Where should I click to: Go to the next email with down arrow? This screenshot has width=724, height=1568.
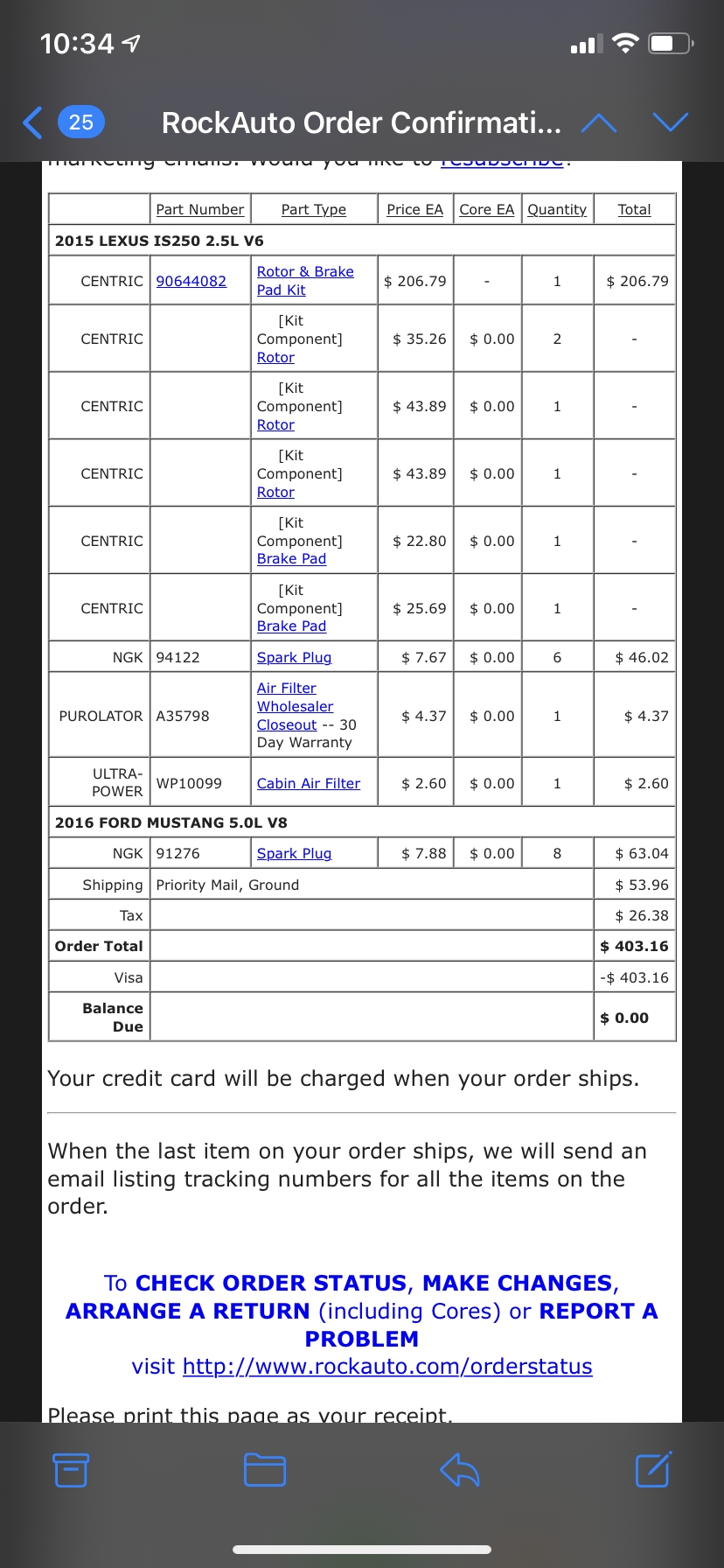coord(671,123)
